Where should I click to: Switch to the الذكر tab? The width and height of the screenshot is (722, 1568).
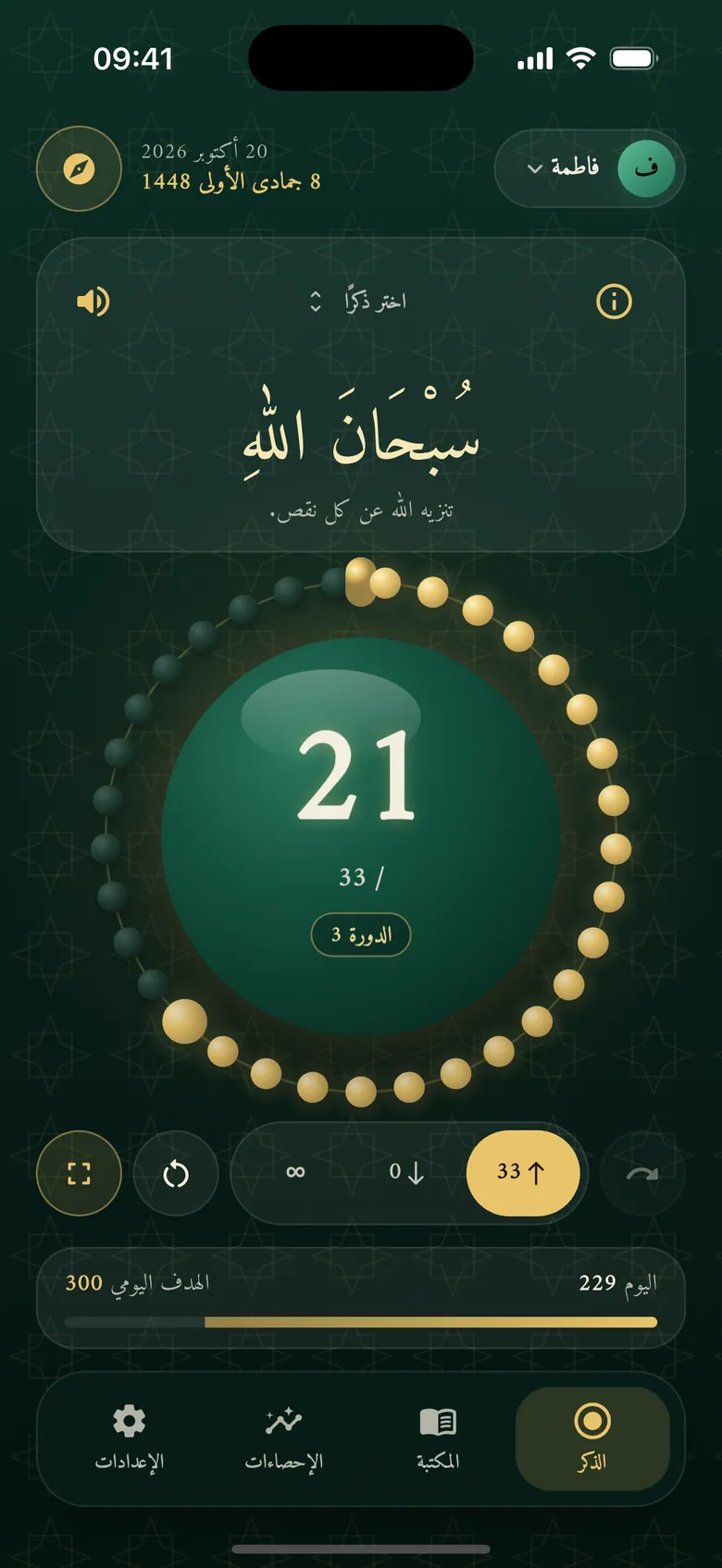point(592,1438)
